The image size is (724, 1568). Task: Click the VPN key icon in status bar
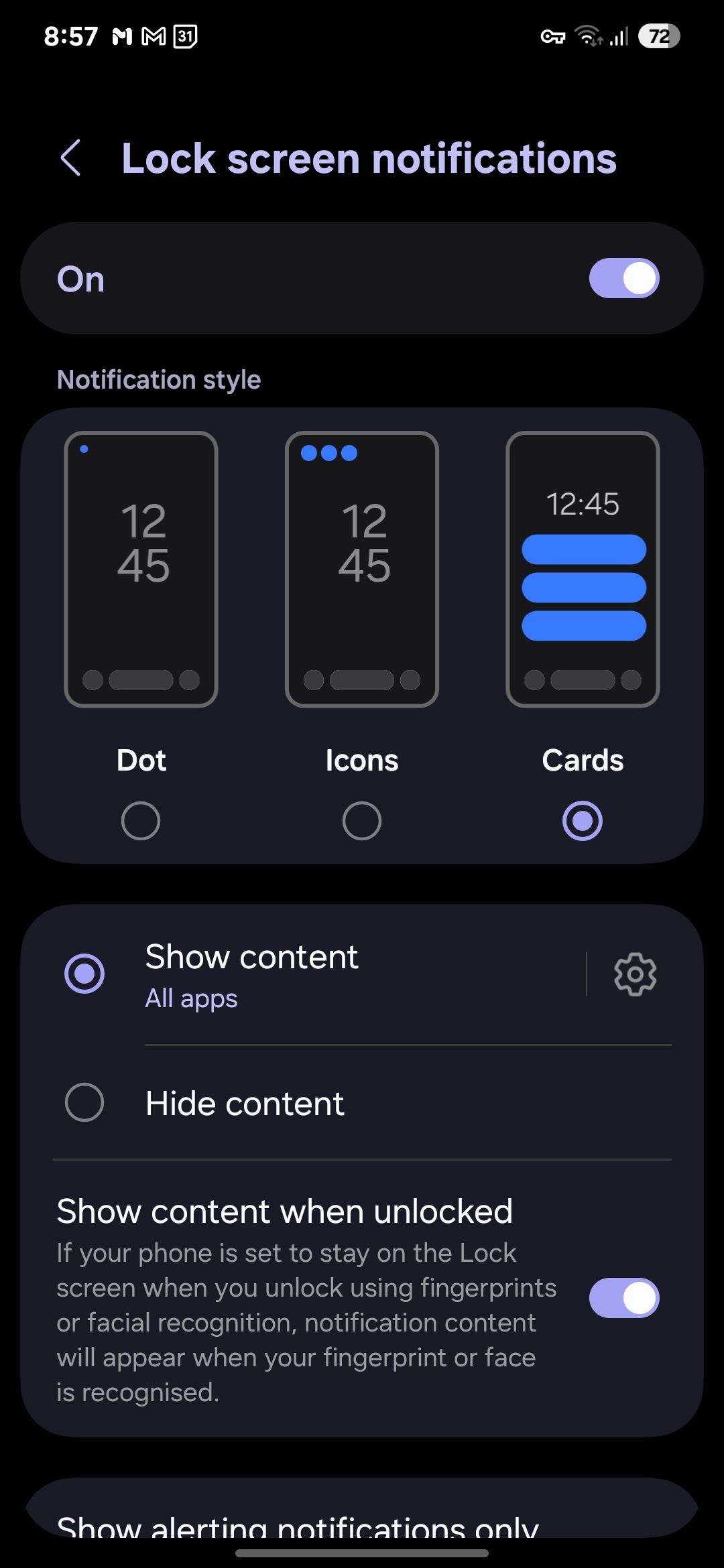552,38
